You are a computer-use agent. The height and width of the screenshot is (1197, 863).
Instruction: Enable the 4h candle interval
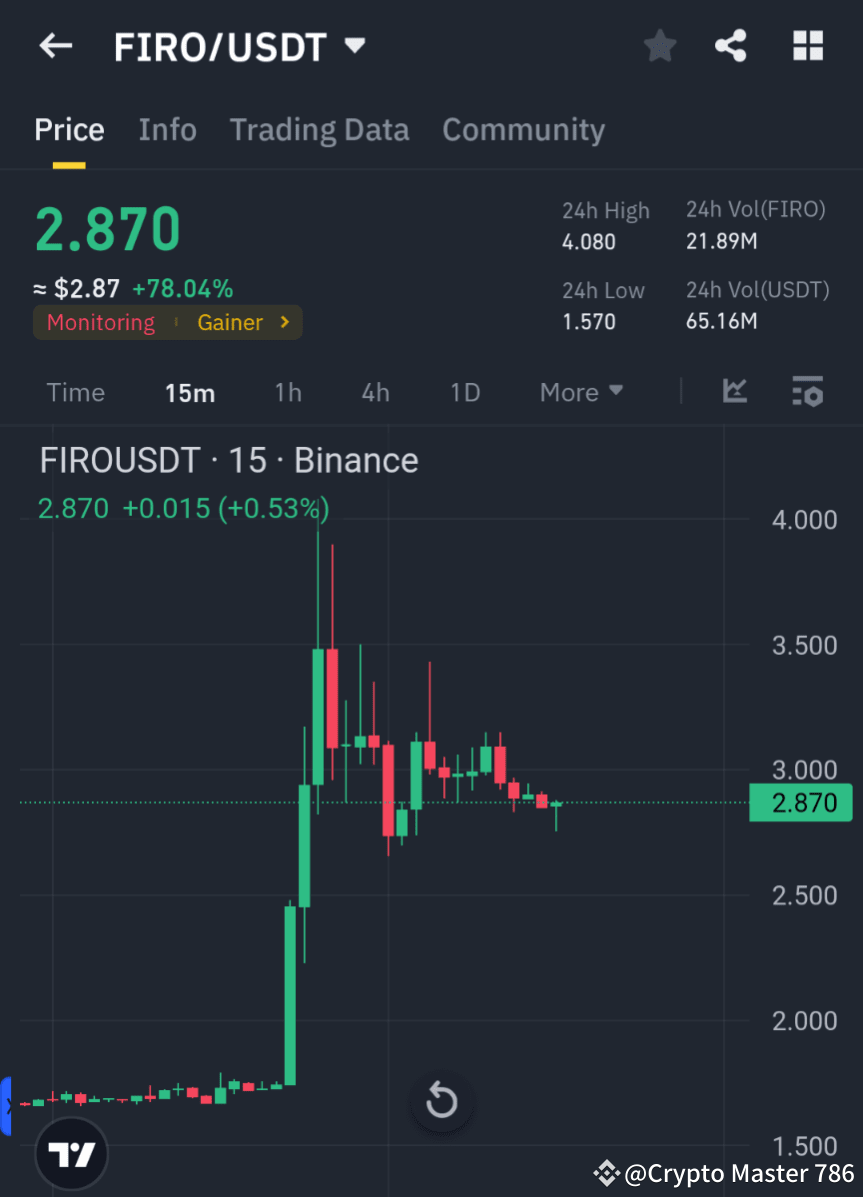point(375,392)
